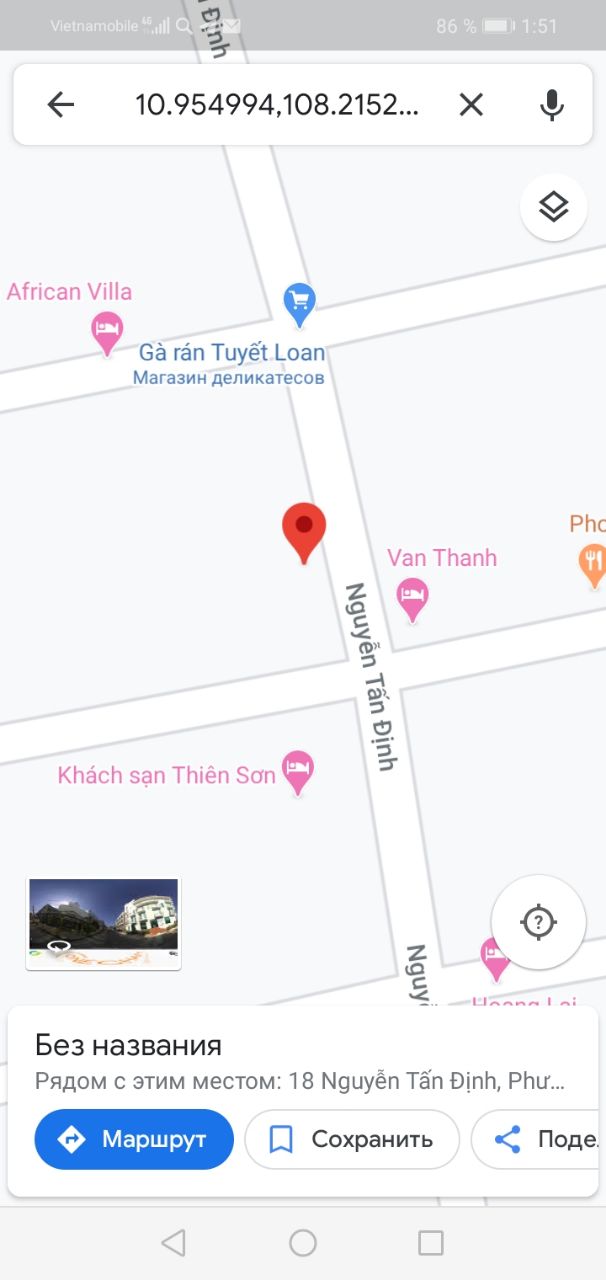Open the recent apps overview
Screen dimensions: 606x1280
(431, 1243)
